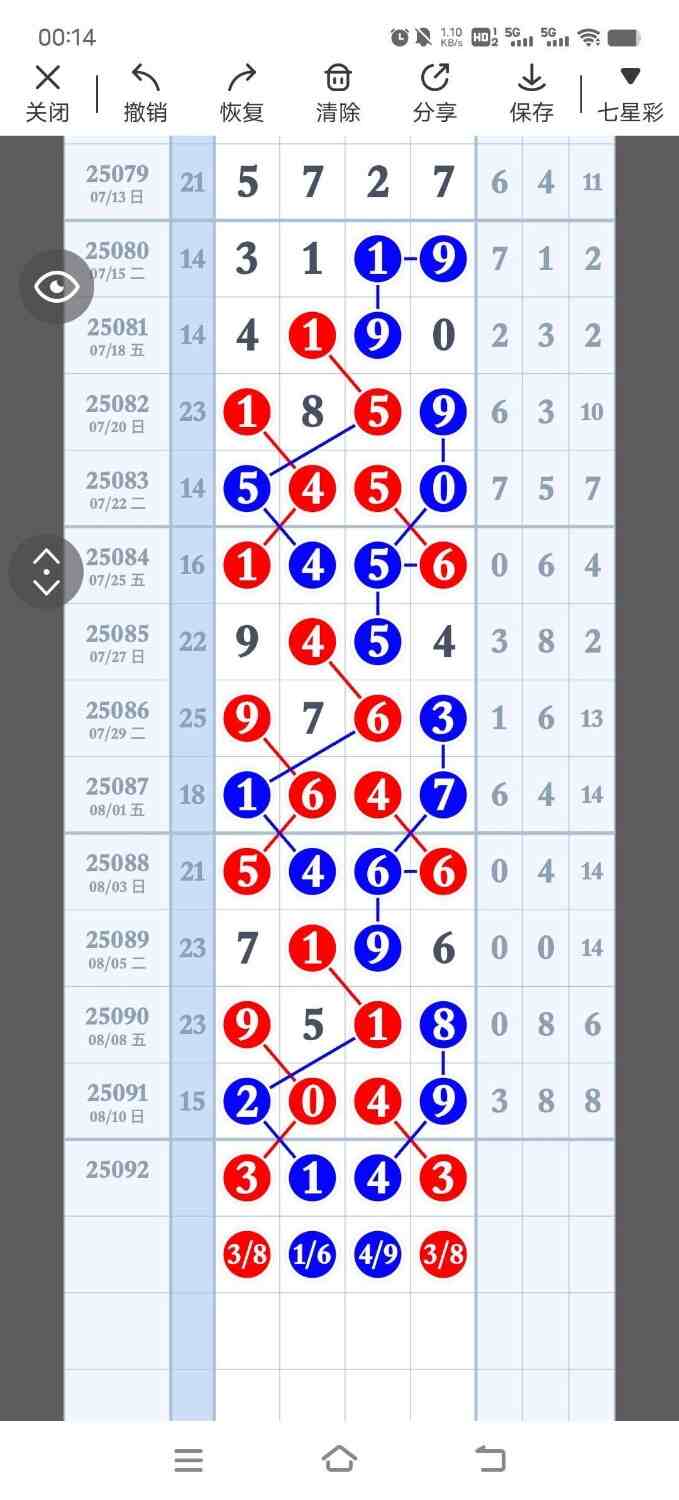
Task: Undo the last marking with 撤销
Action: click(x=145, y=93)
